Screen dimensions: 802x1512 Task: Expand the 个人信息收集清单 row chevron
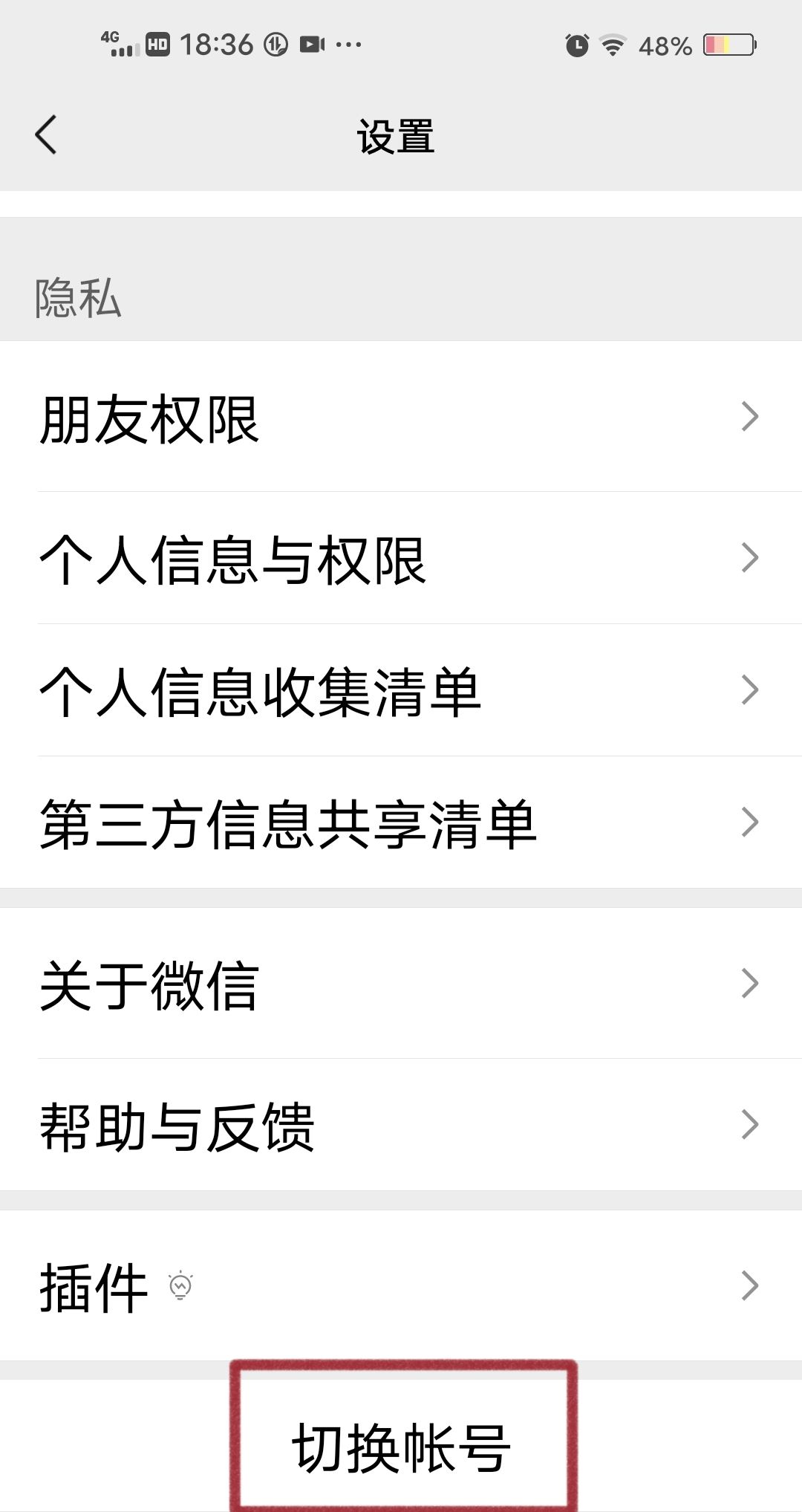click(751, 690)
